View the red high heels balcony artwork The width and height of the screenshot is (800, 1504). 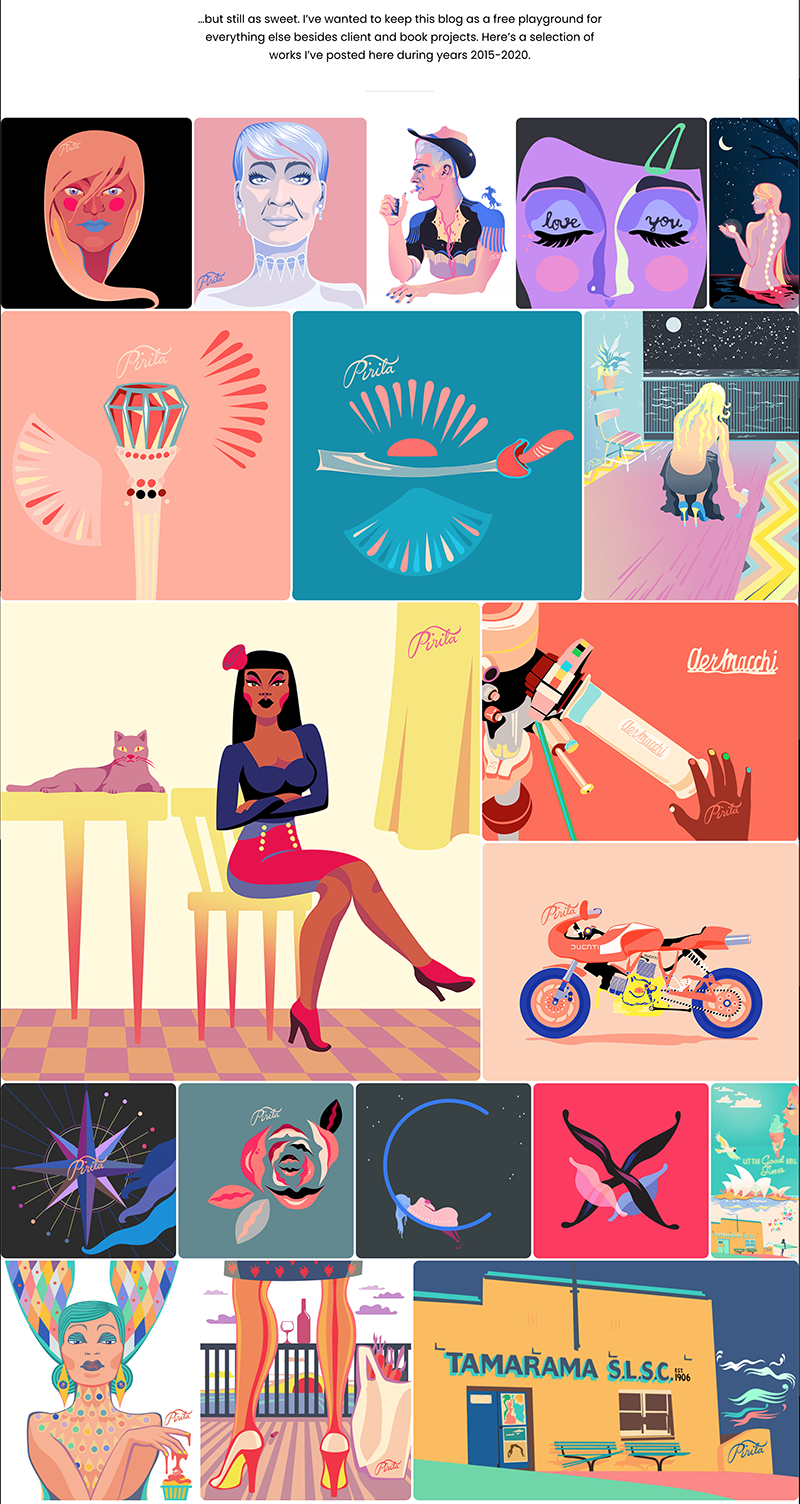[x=306, y=1380]
